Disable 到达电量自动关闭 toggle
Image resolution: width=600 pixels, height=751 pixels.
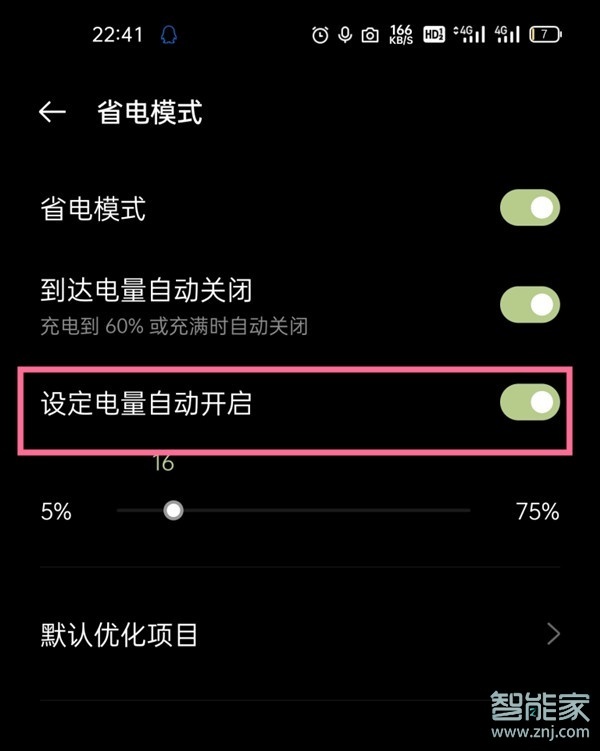pyautogui.click(x=529, y=304)
